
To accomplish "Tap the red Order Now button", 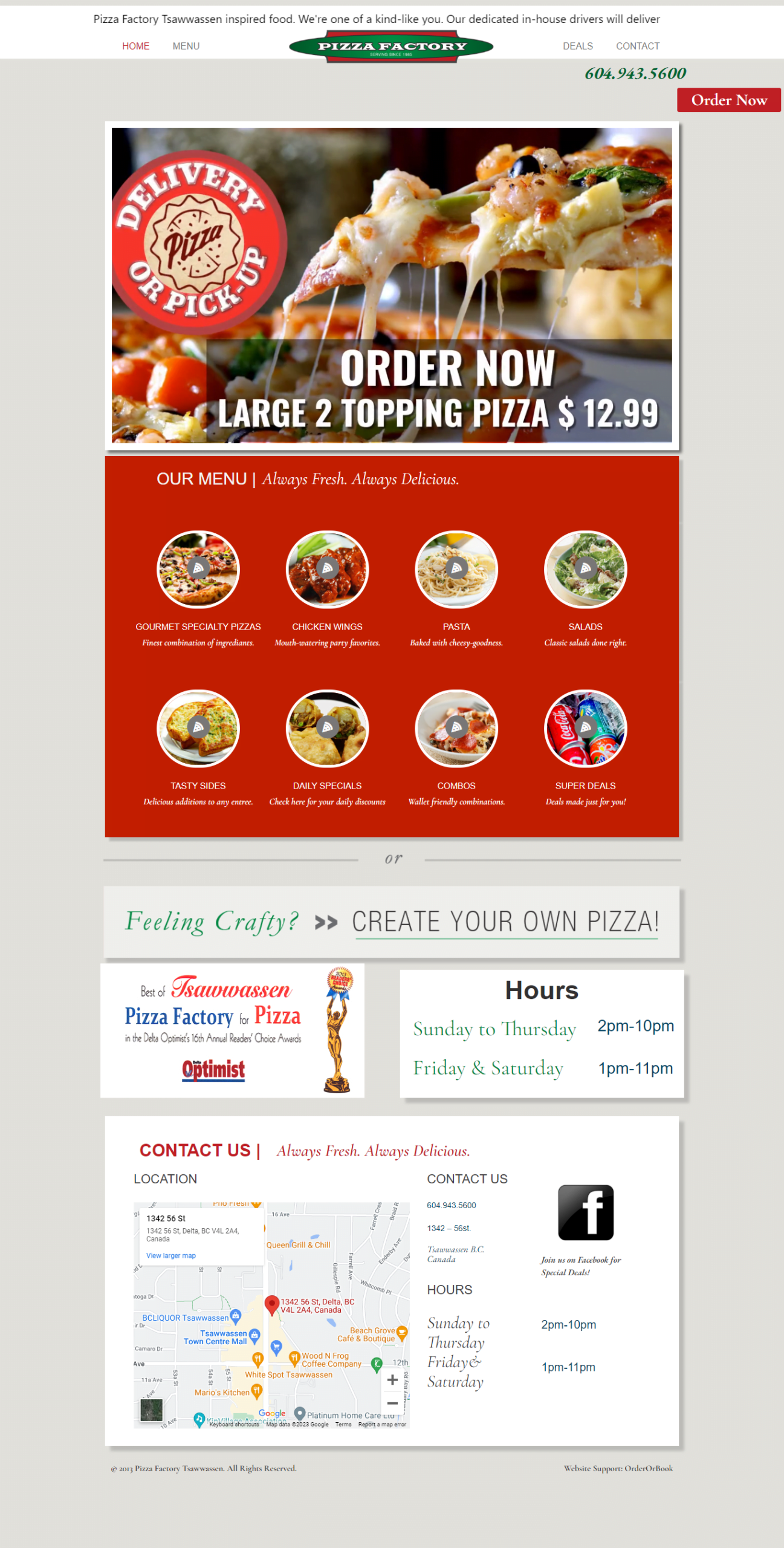I will 728,100.
